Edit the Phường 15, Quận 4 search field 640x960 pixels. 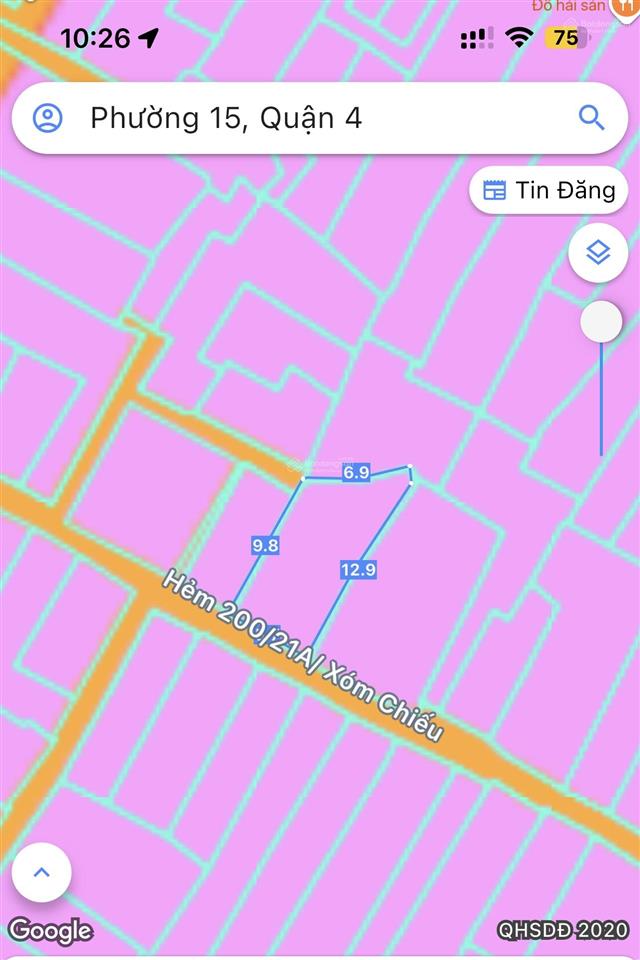click(300, 118)
